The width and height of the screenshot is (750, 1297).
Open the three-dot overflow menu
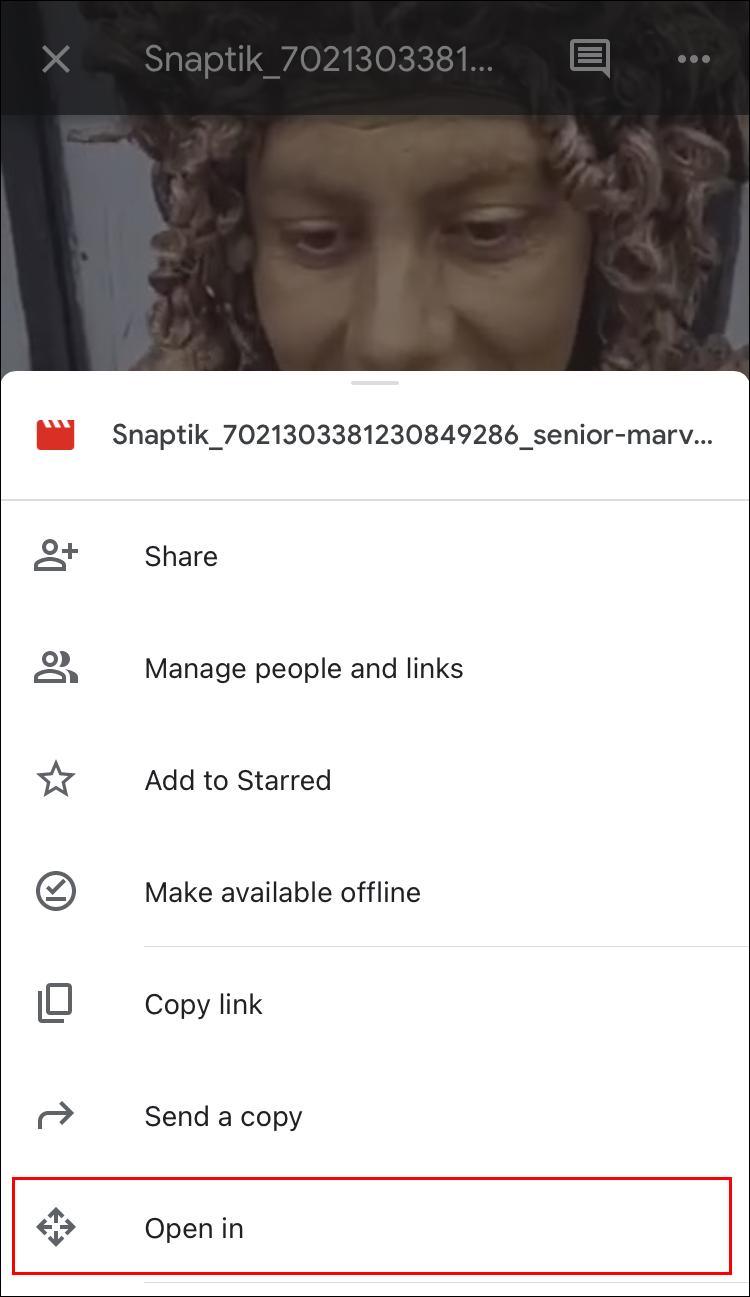693,59
